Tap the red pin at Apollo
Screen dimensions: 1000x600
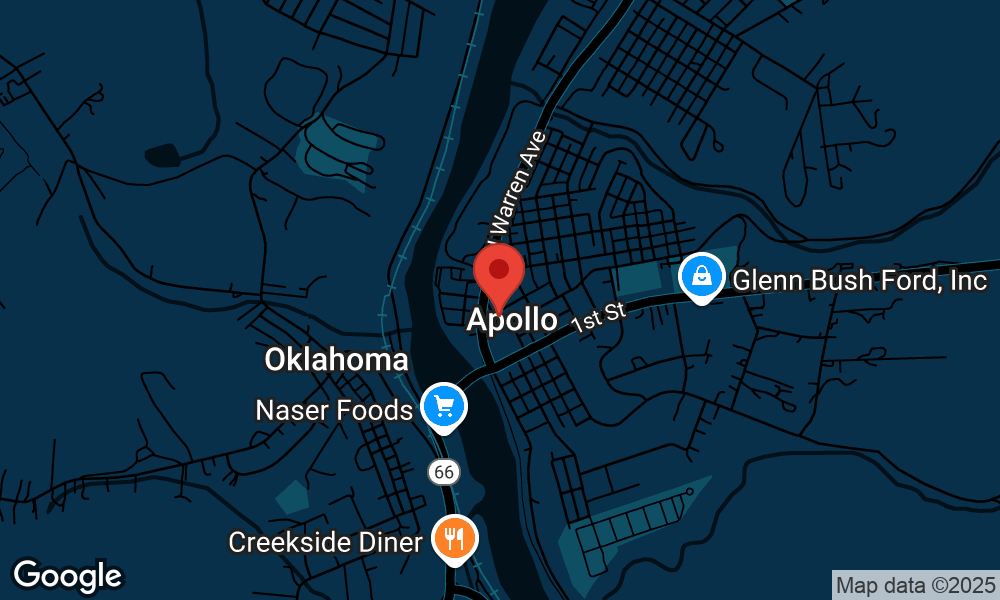pyautogui.click(x=499, y=273)
